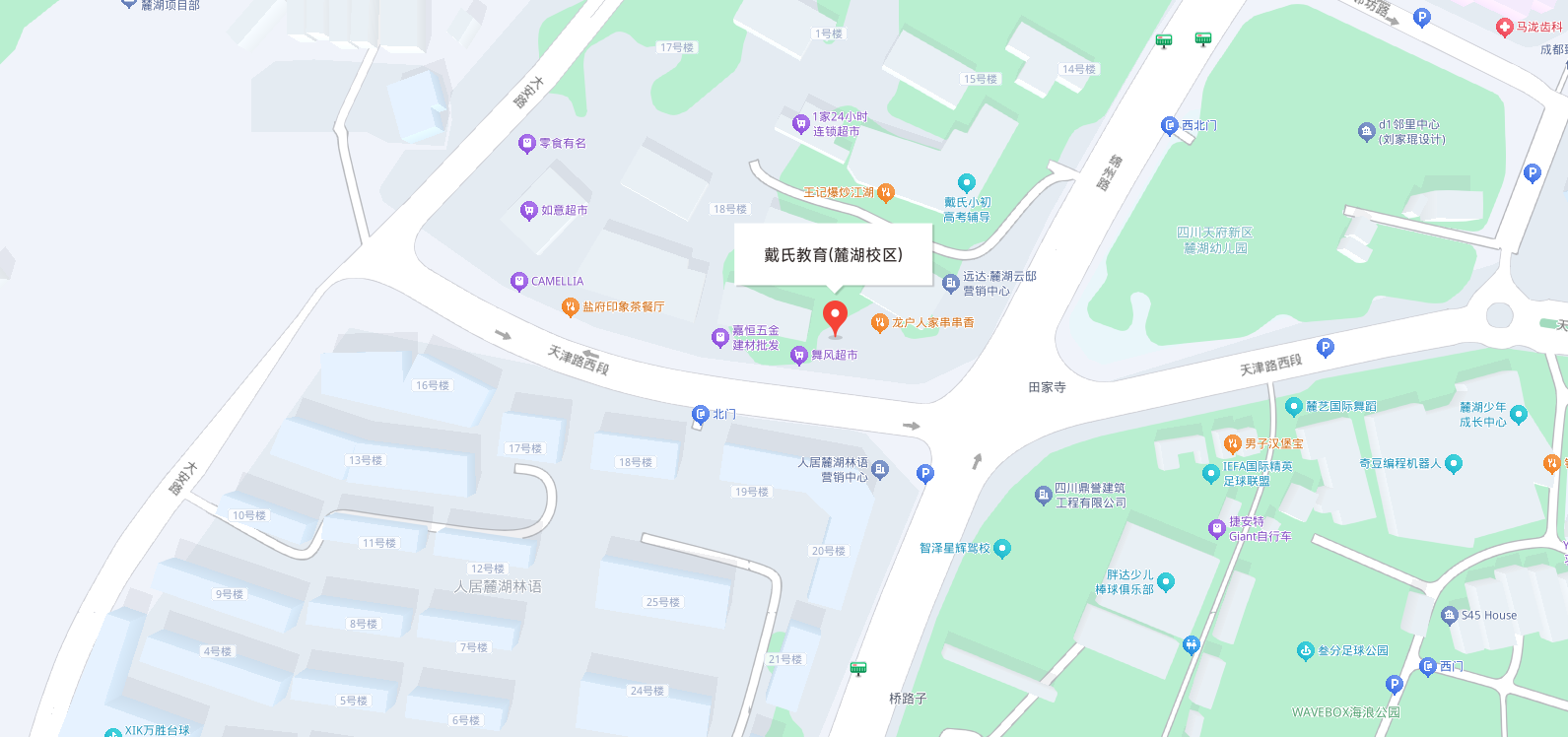Select the 1家24小时连锁超市 marker
Image resolution: width=1568 pixels, height=737 pixels.
[x=801, y=124]
